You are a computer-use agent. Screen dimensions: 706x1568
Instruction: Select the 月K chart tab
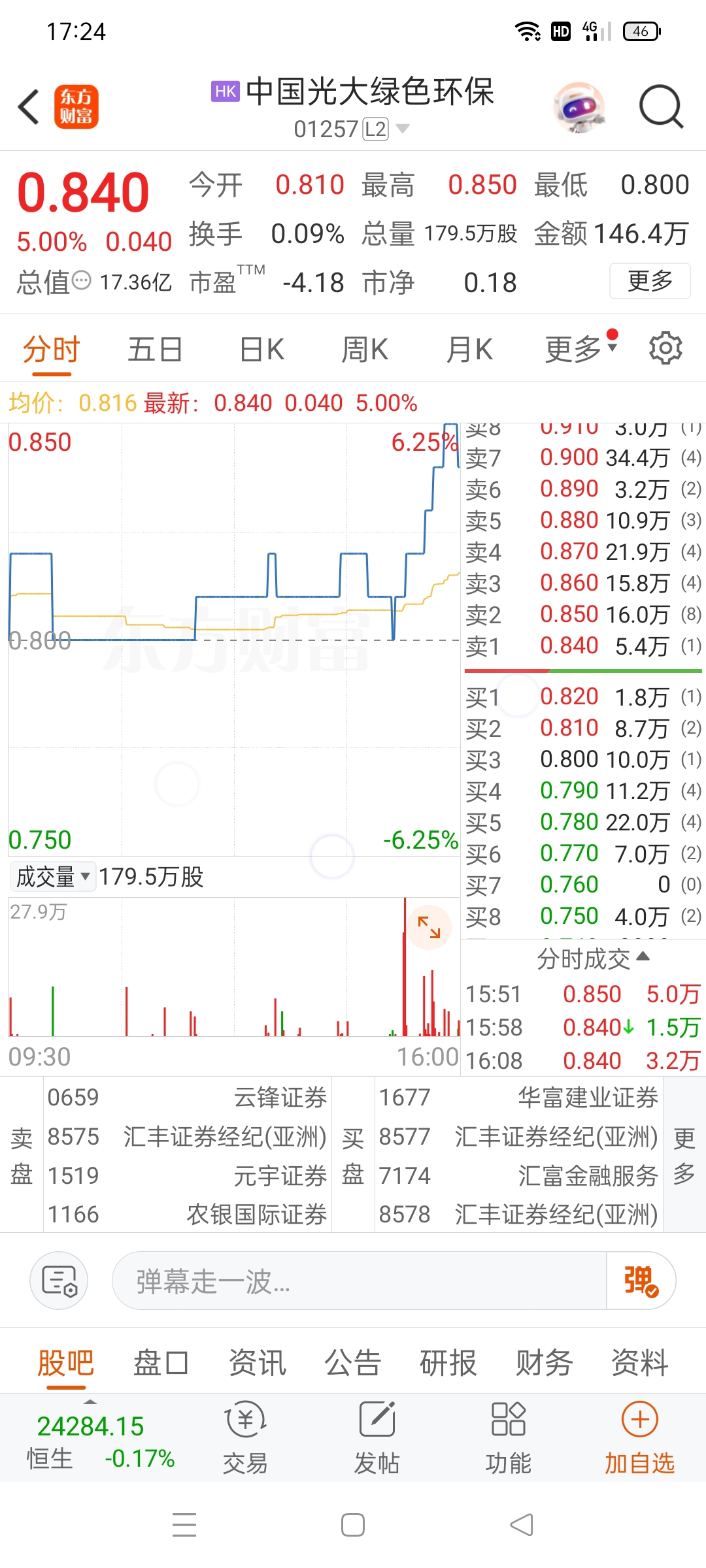[469, 350]
